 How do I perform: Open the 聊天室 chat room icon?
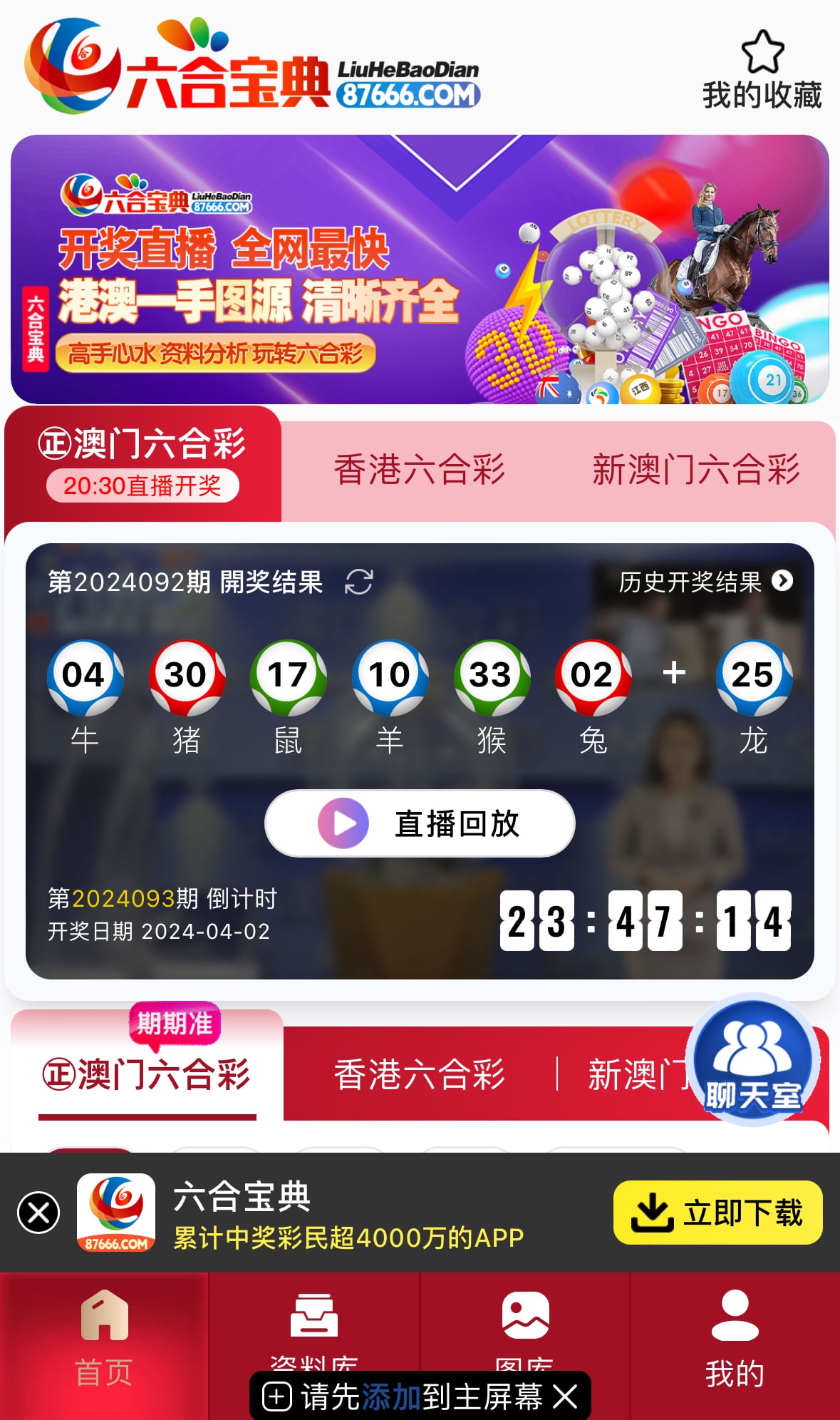click(x=752, y=1062)
